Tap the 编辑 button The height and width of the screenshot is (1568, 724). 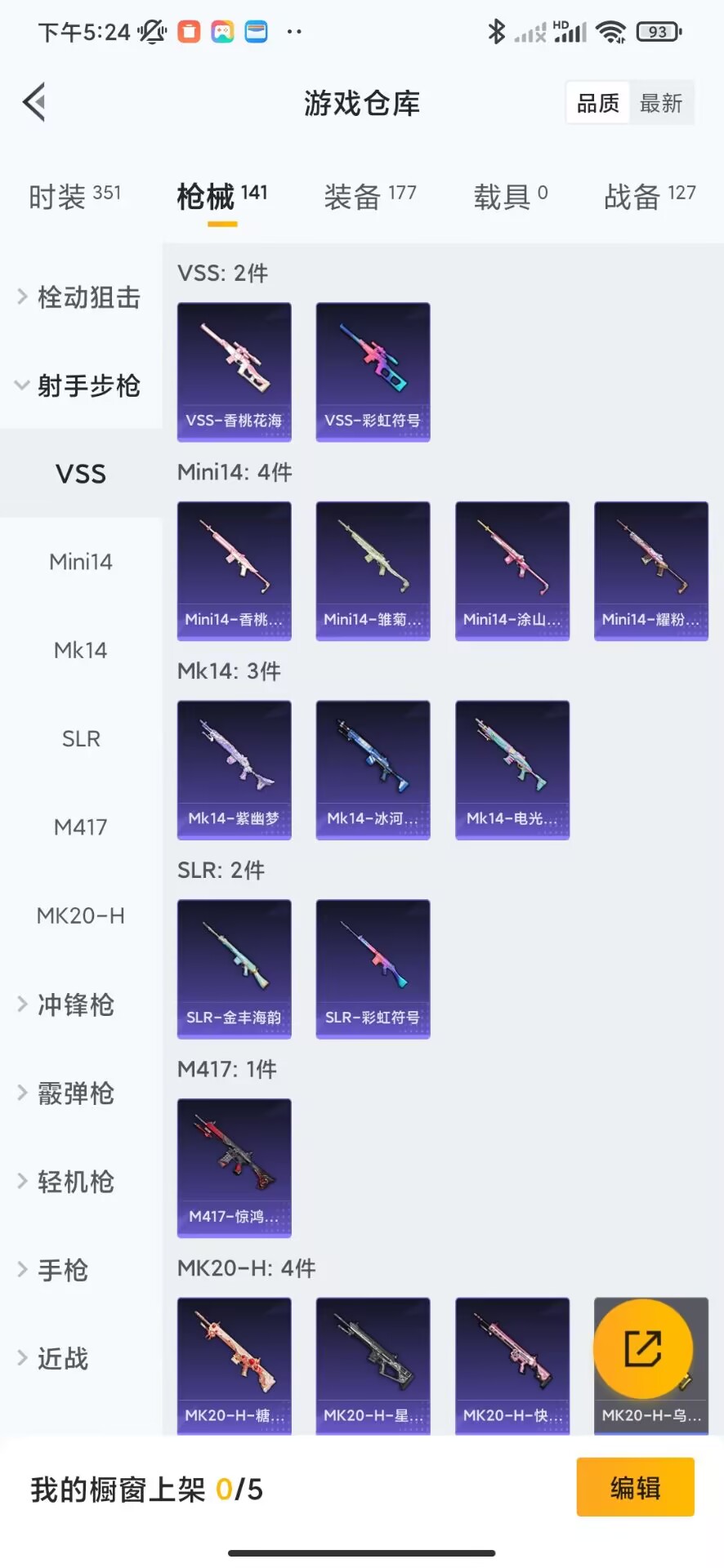635,1487
